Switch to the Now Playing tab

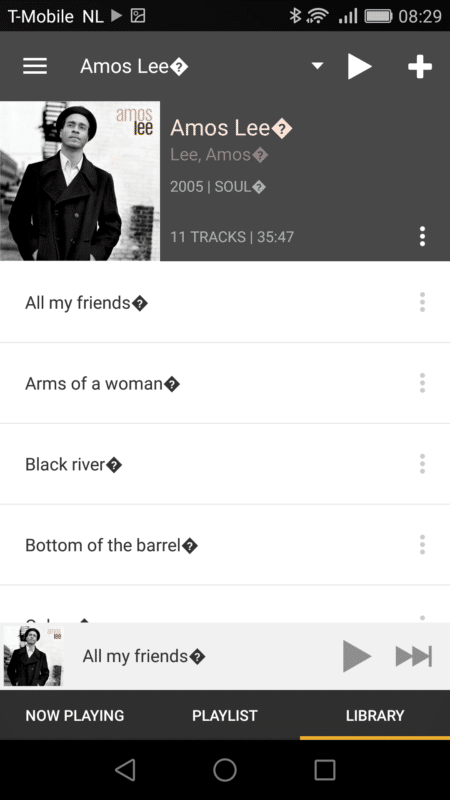click(x=75, y=715)
